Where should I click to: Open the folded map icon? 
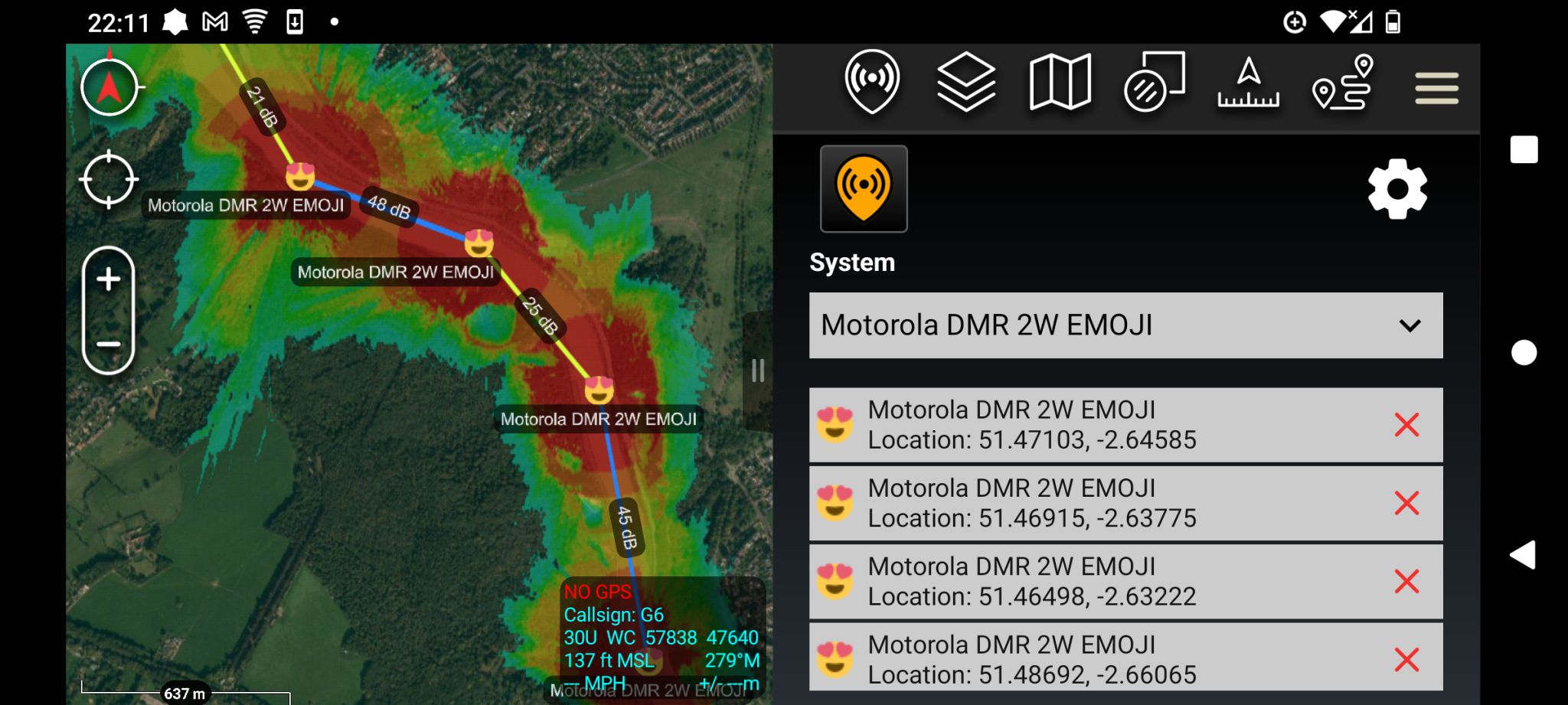click(1060, 82)
